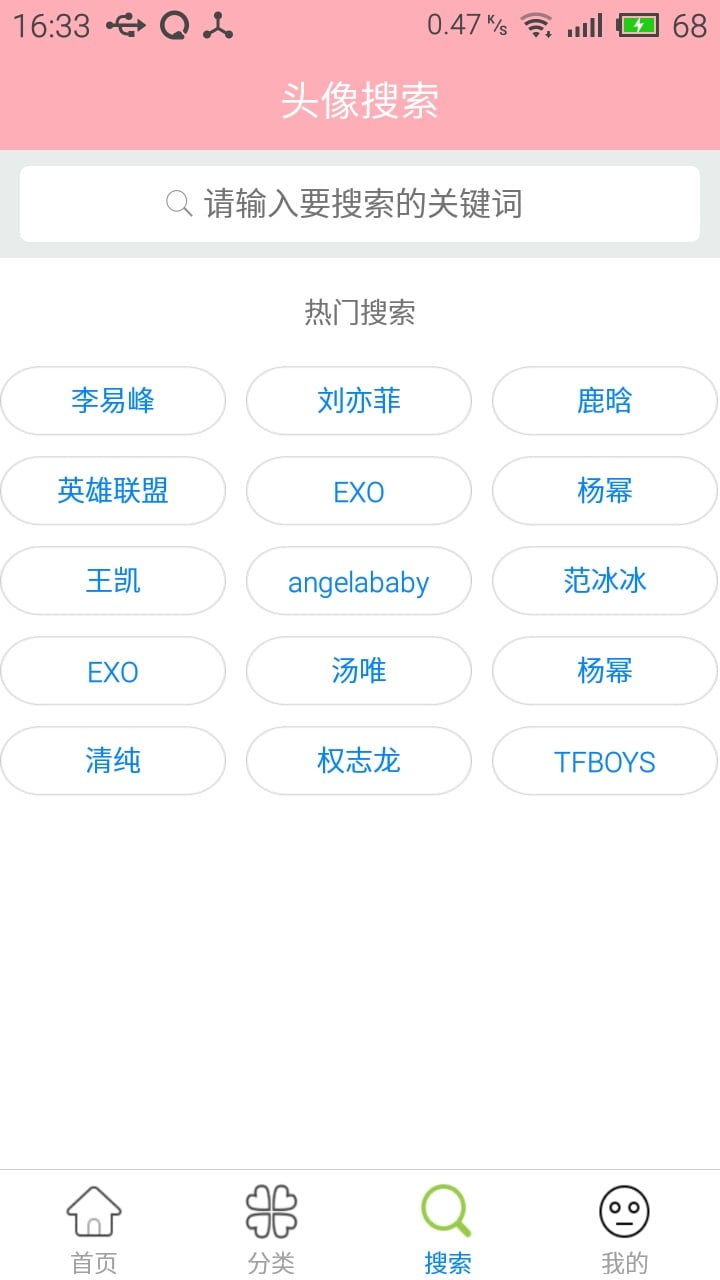
Task: Tap the 英雄联盟 search chip
Action: [113, 491]
